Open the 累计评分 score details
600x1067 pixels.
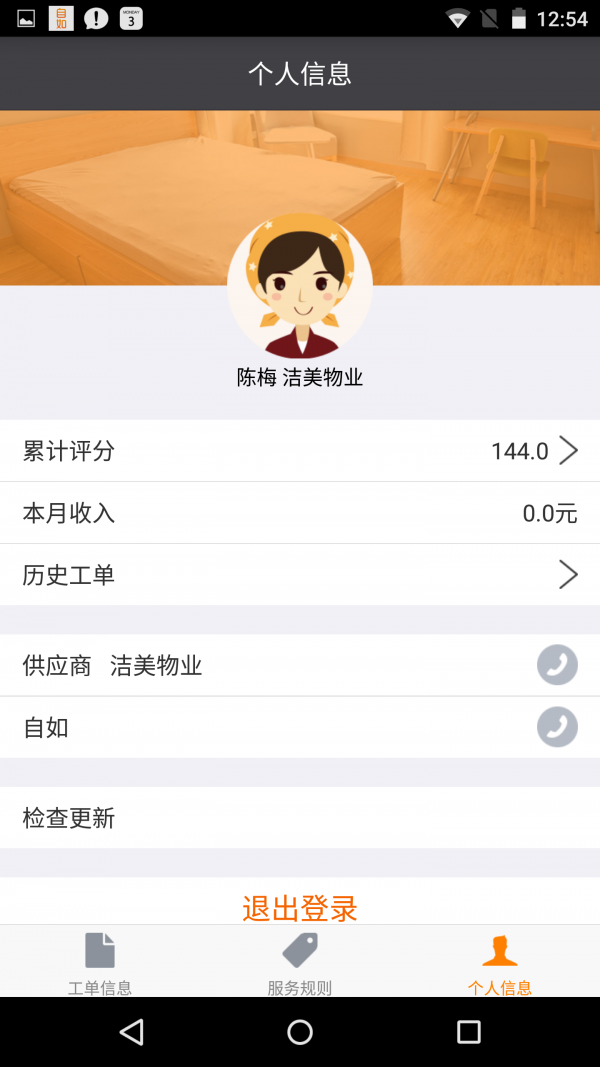(300, 451)
